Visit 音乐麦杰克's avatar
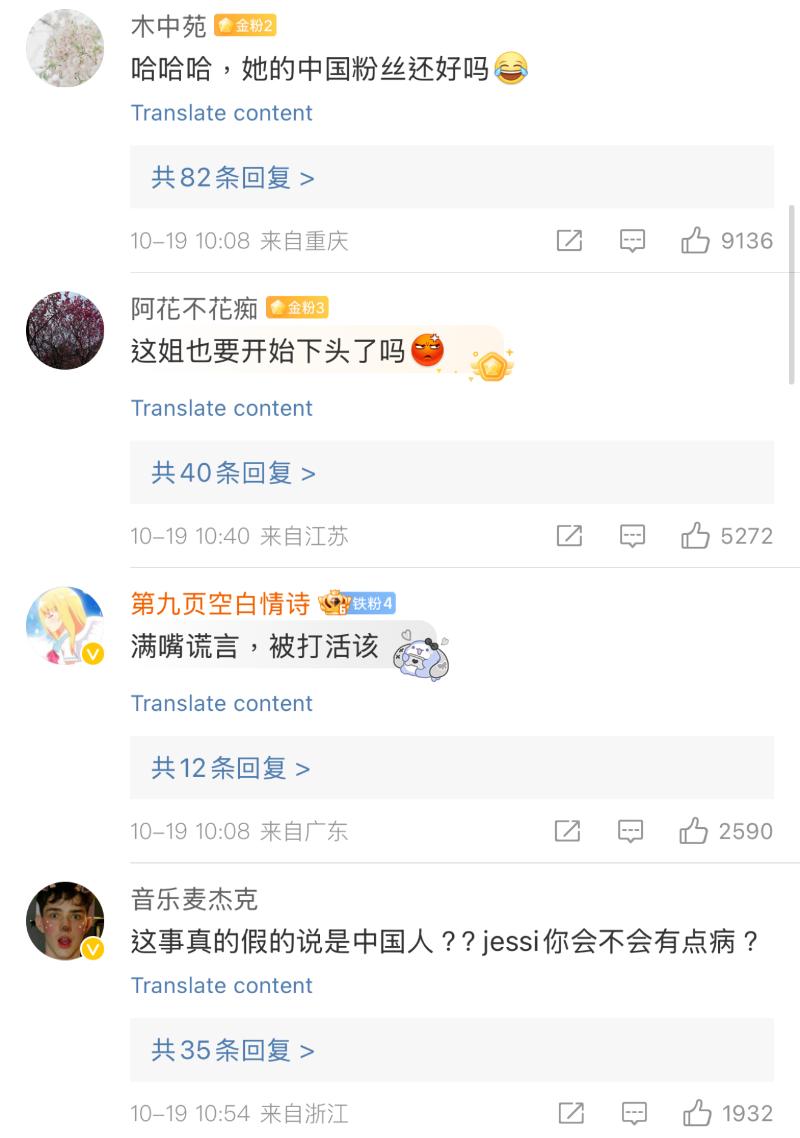This screenshot has height=1138, width=800. pyautogui.click(x=65, y=921)
